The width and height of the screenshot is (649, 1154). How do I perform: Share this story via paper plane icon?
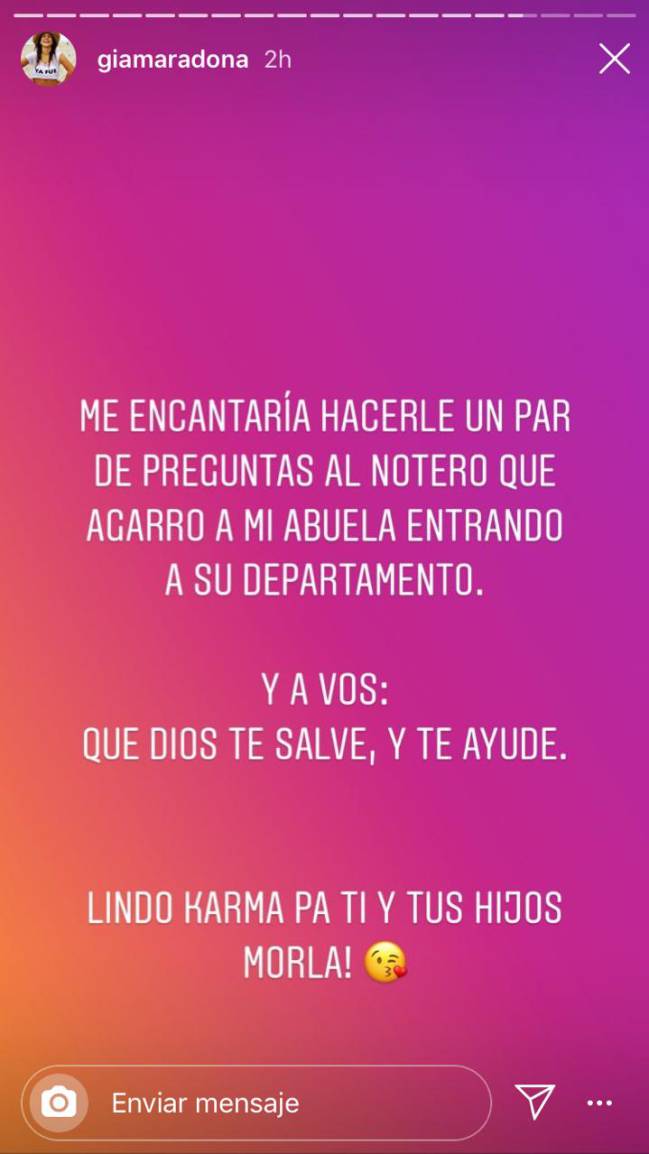click(x=535, y=1101)
